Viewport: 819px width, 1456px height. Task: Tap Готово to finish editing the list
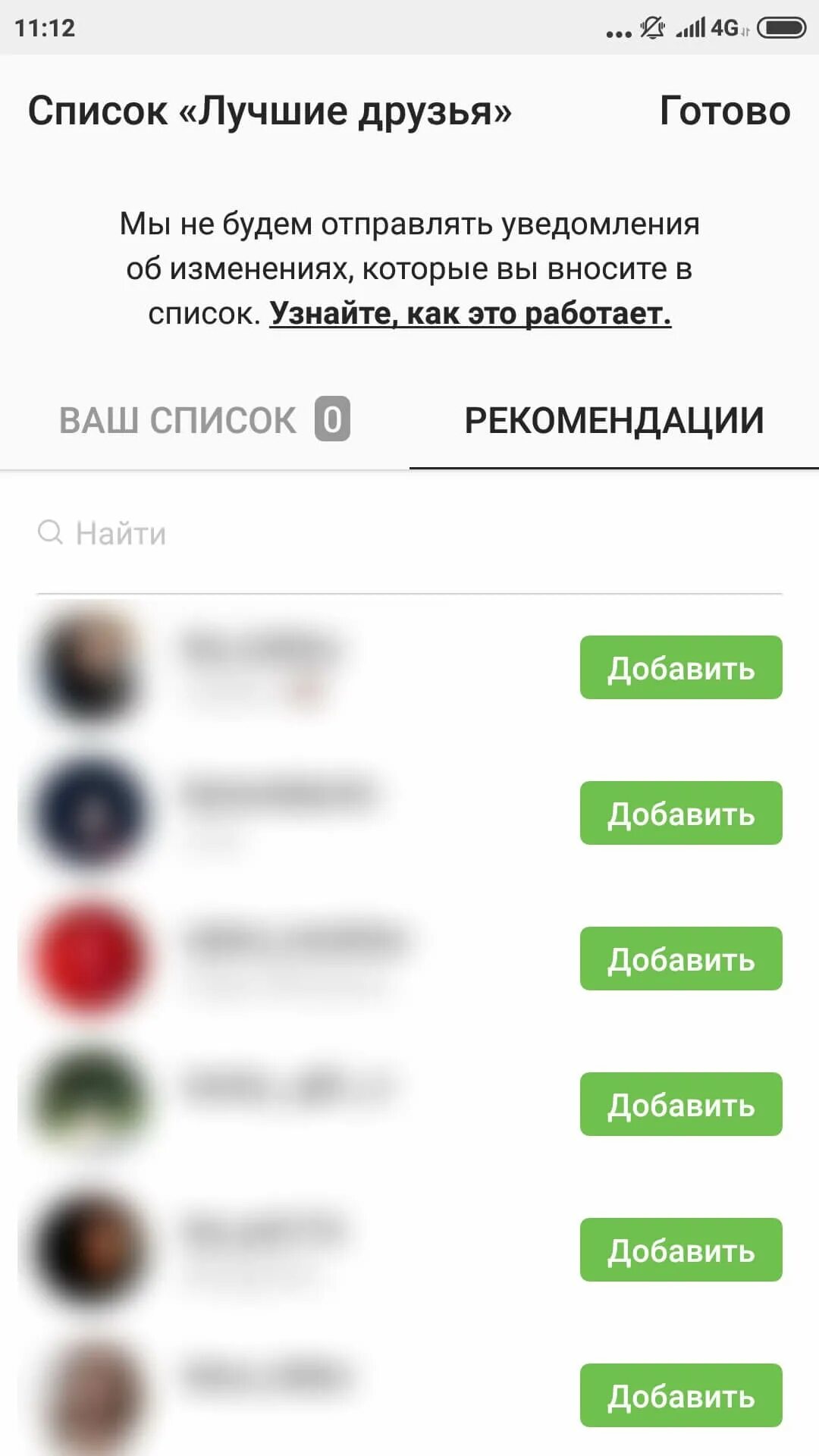coord(725,111)
